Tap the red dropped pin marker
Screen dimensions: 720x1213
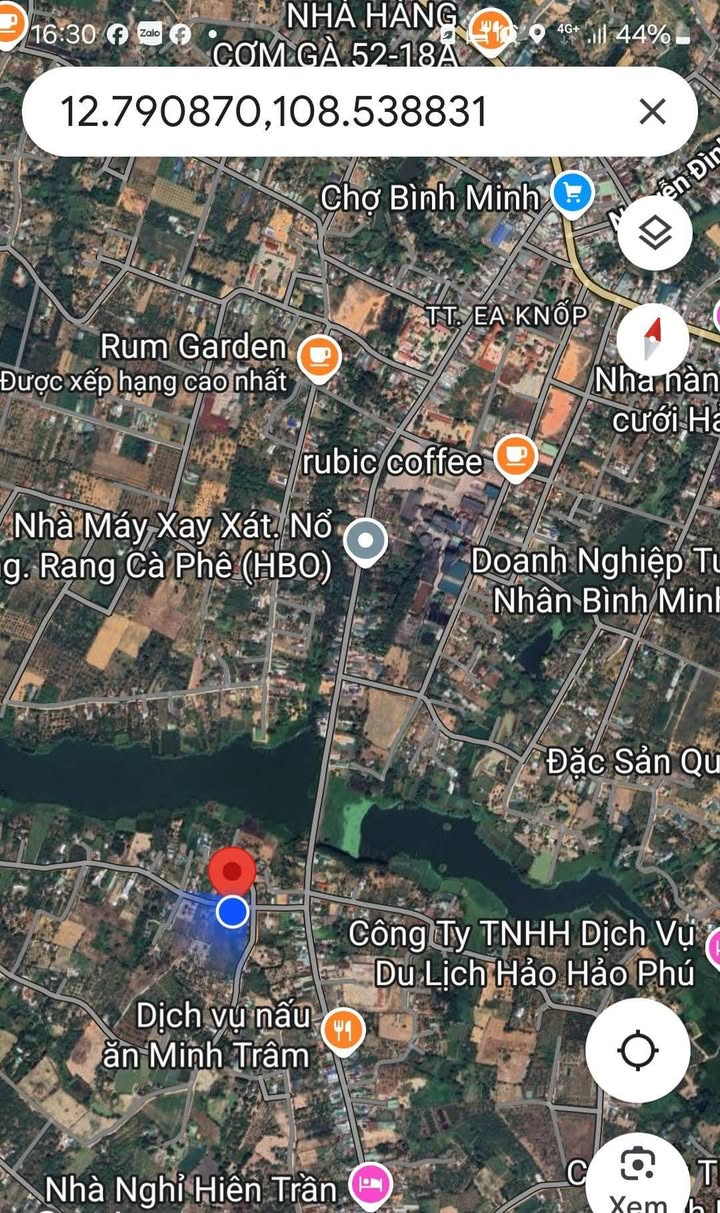click(x=233, y=873)
